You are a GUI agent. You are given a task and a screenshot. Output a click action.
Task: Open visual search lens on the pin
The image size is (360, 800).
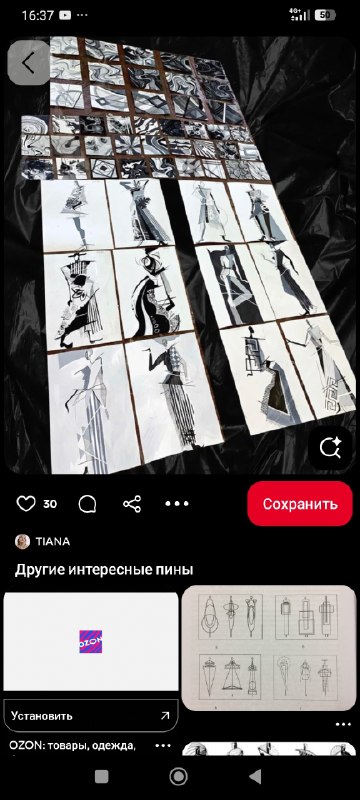click(x=330, y=448)
